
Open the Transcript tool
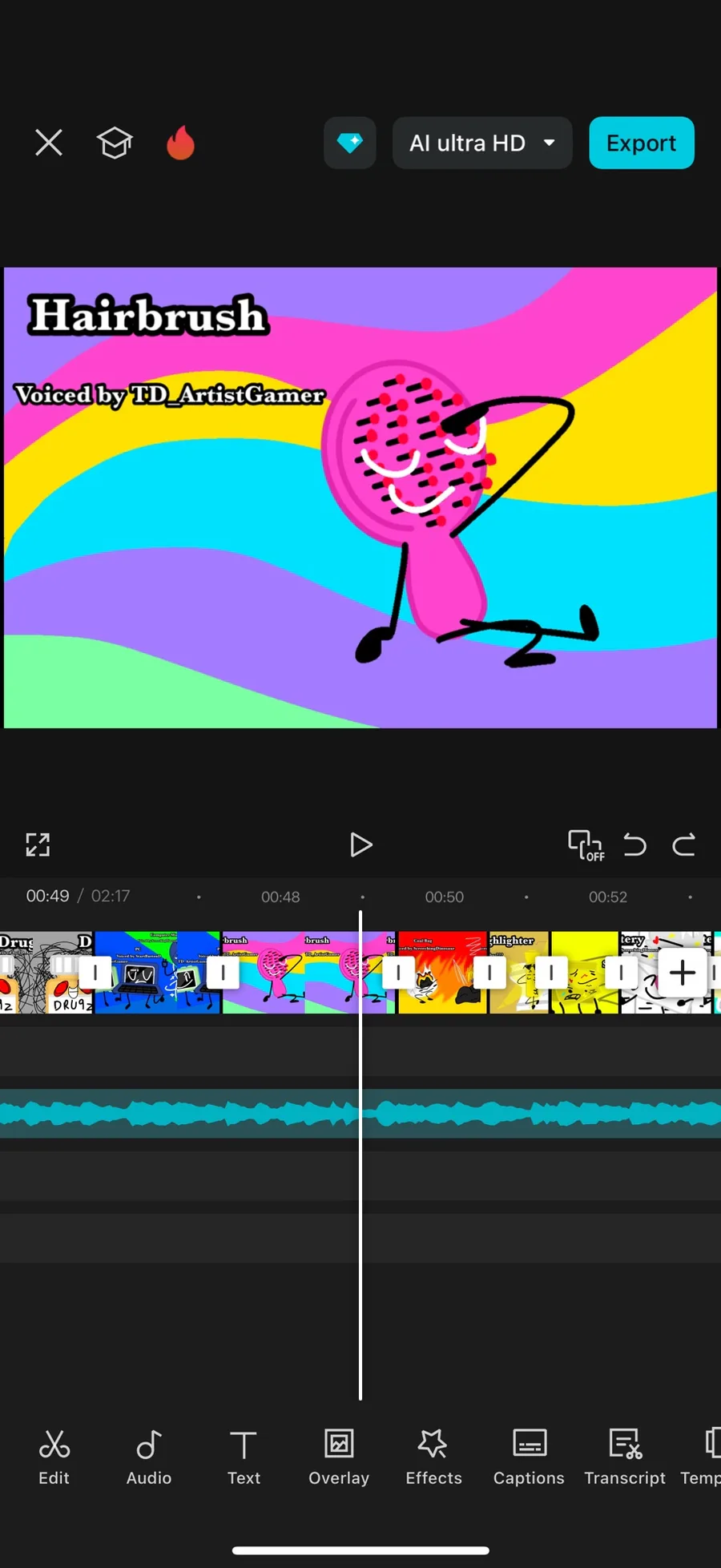pos(625,1457)
